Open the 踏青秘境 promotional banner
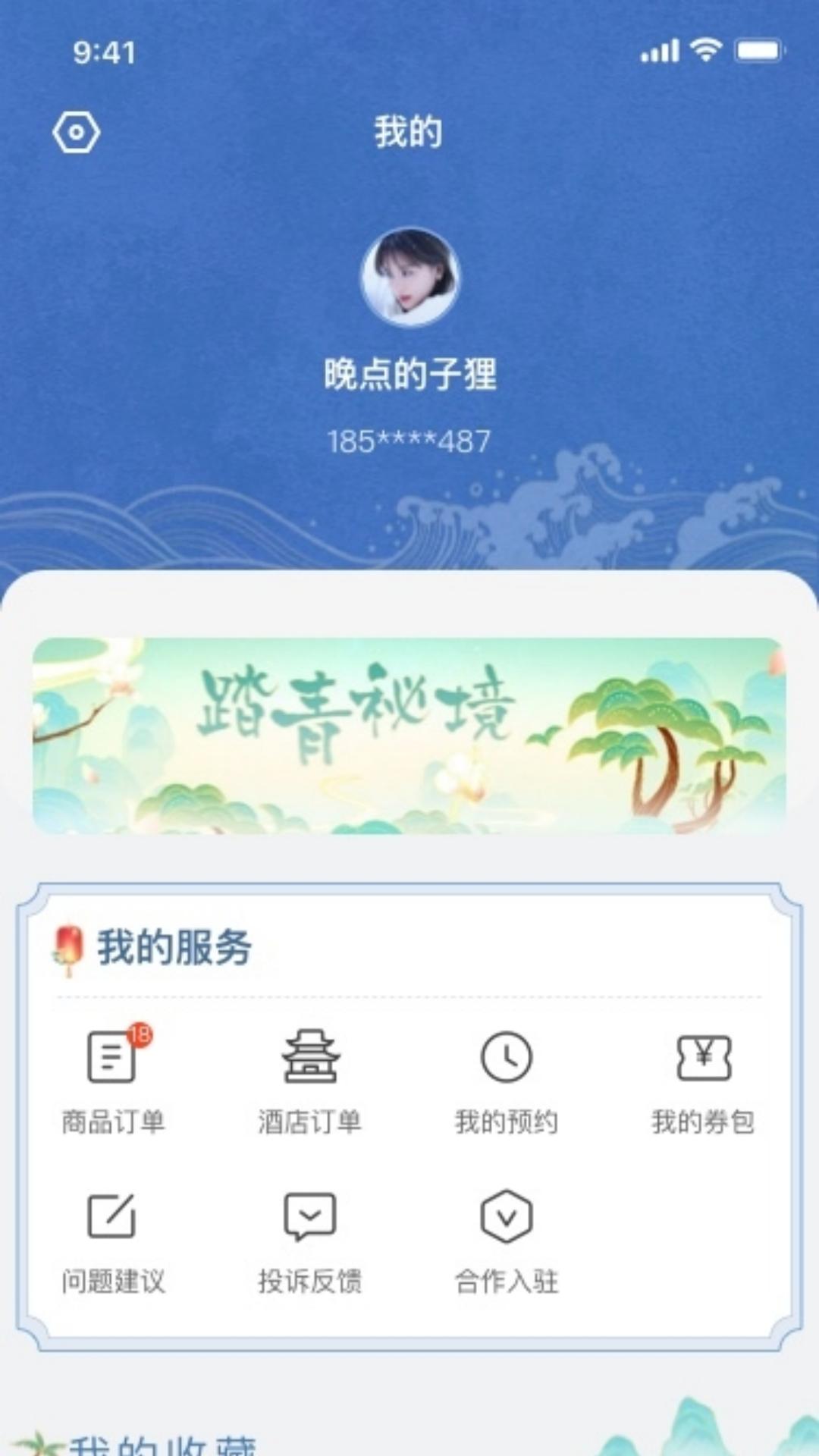 [409, 736]
